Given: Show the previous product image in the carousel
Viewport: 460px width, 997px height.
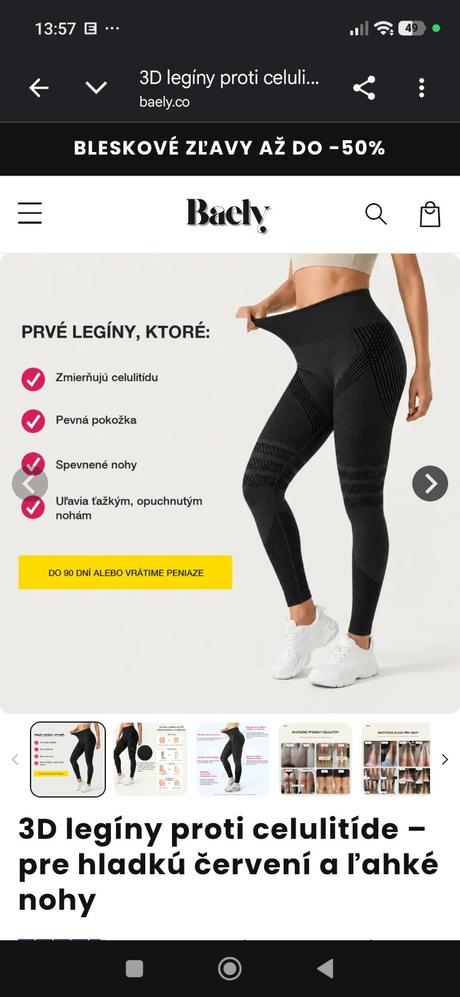Looking at the screenshot, I should pos(30,484).
